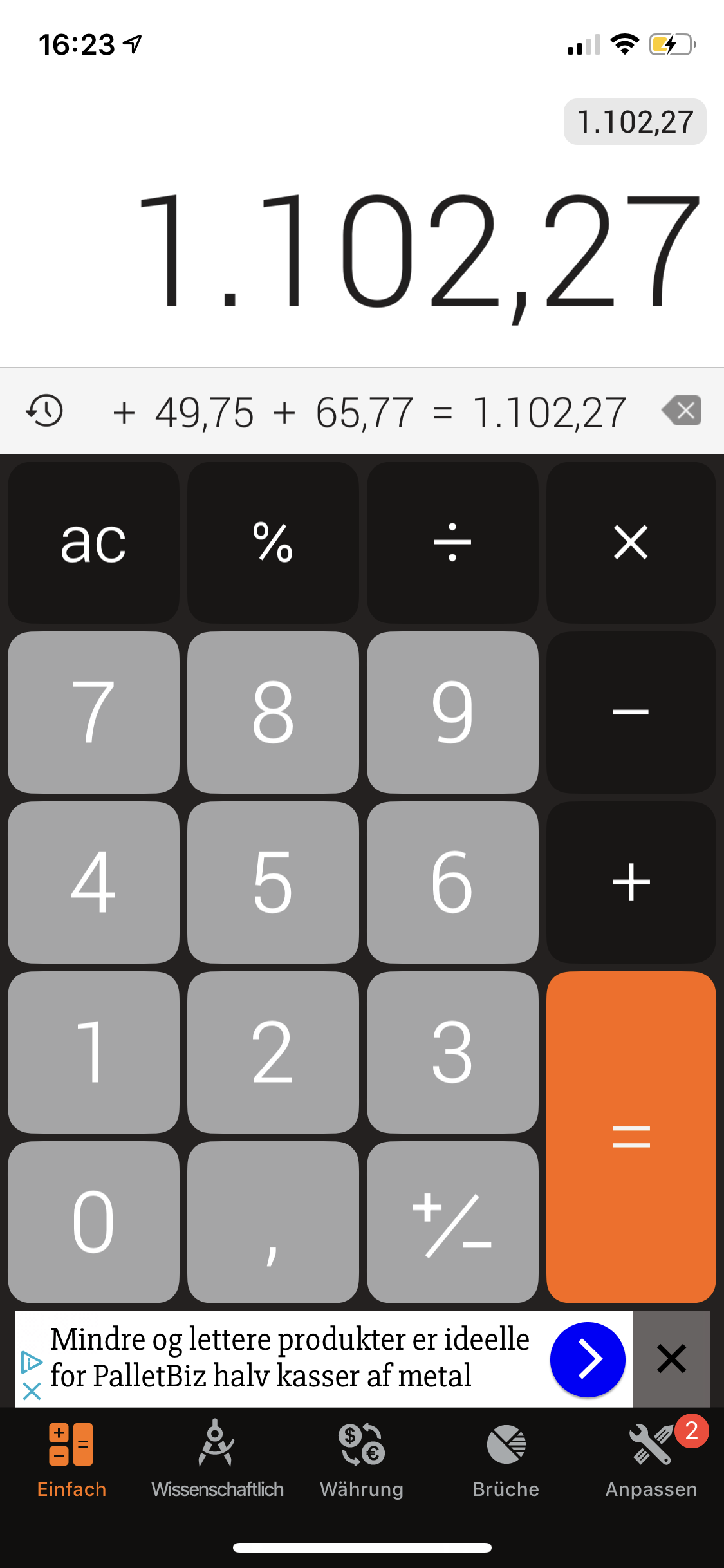
Task: Calculate result with the orange equals key
Action: (x=631, y=1137)
